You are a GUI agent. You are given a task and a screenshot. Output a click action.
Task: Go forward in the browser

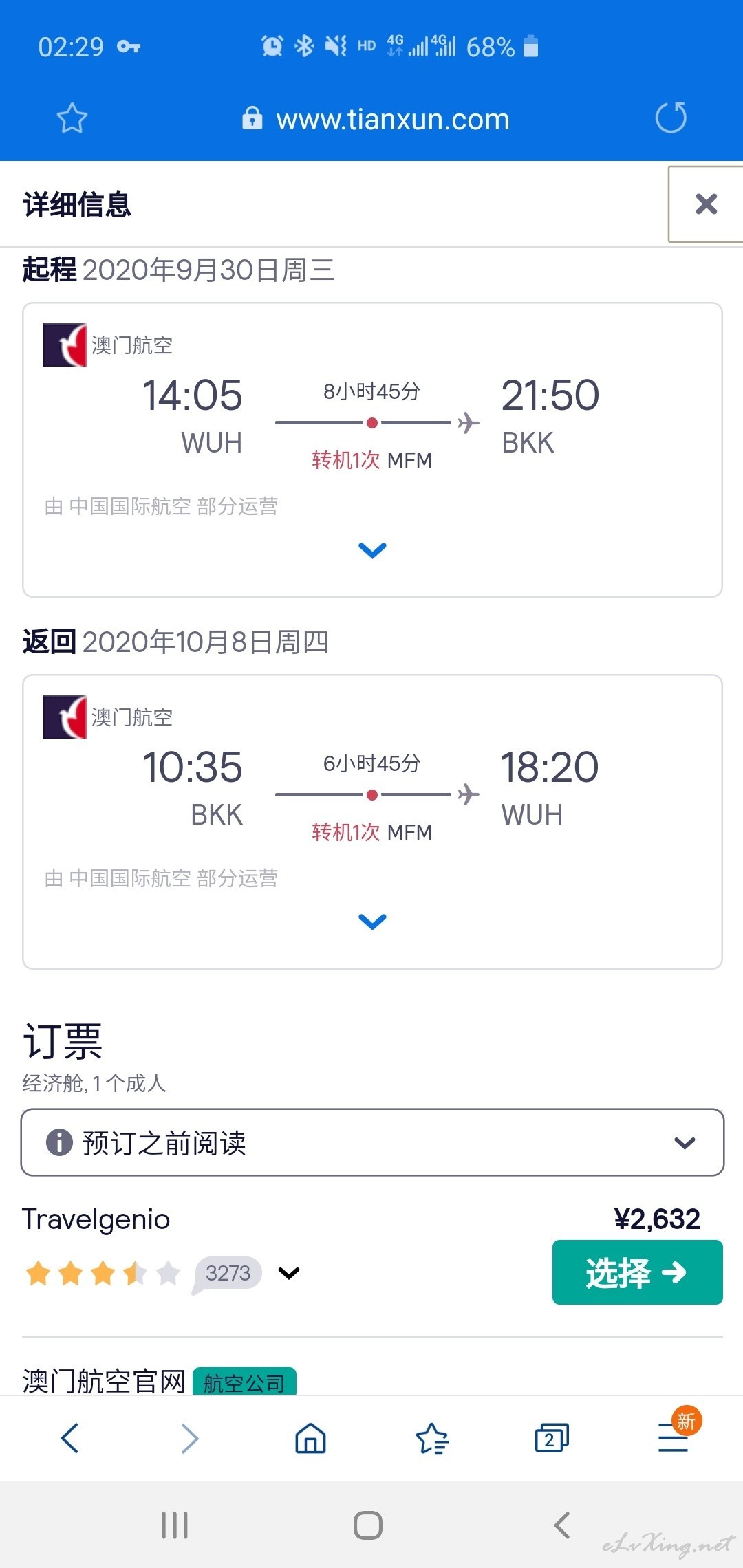tap(190, 1438)
